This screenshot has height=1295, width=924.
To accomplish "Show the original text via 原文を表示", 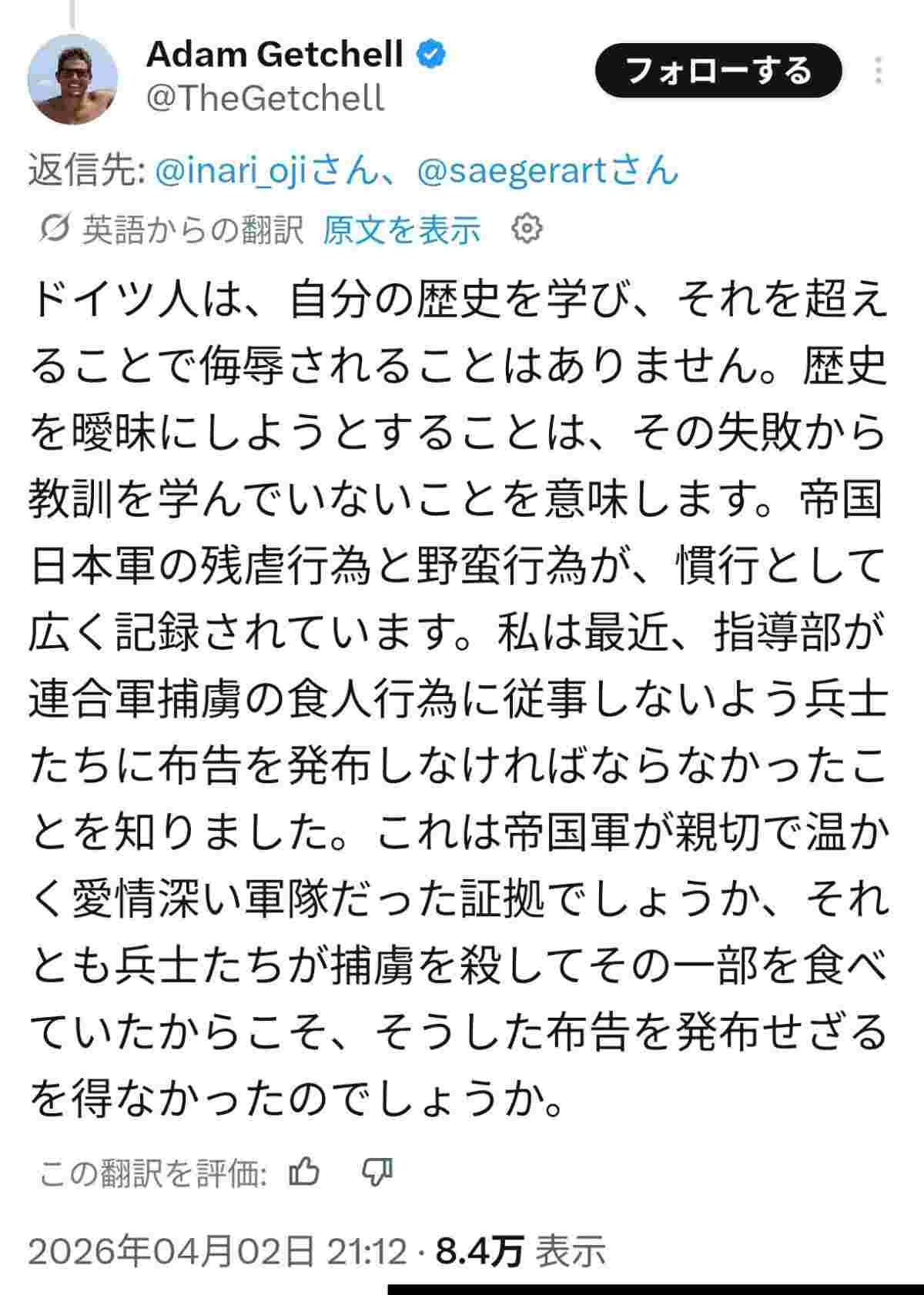I will pos(401,229).
